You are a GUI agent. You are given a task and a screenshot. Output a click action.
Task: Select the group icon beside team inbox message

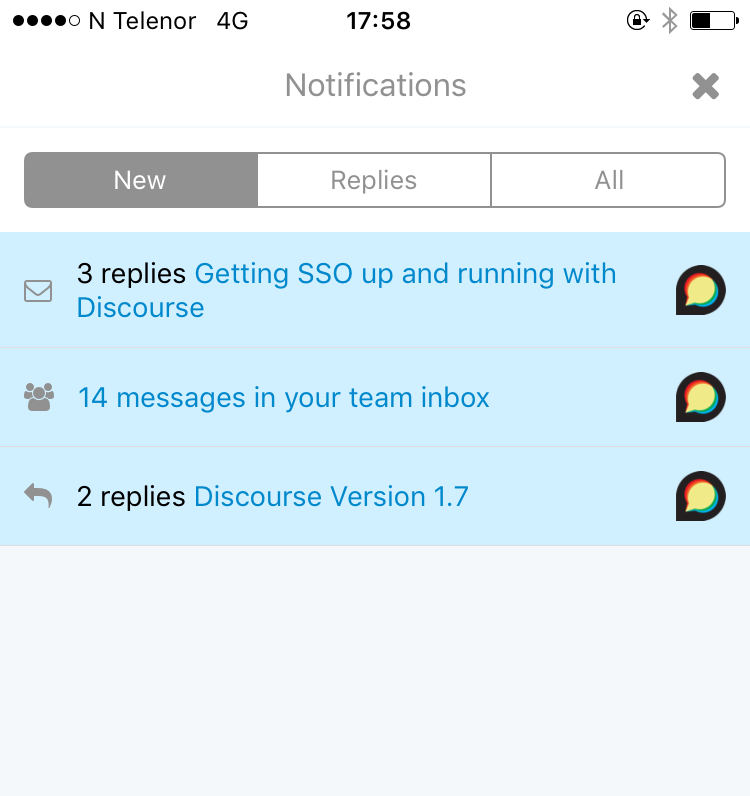38,396
